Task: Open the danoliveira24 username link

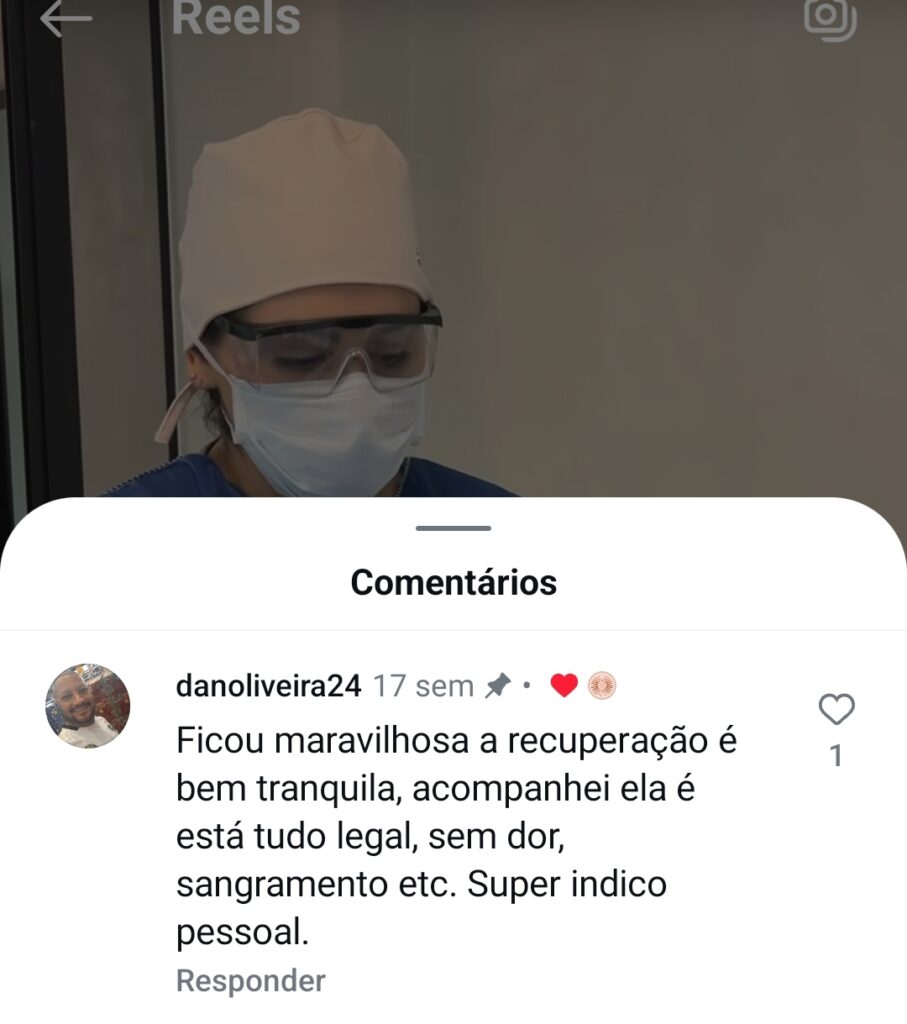Action: click(268, 686)
